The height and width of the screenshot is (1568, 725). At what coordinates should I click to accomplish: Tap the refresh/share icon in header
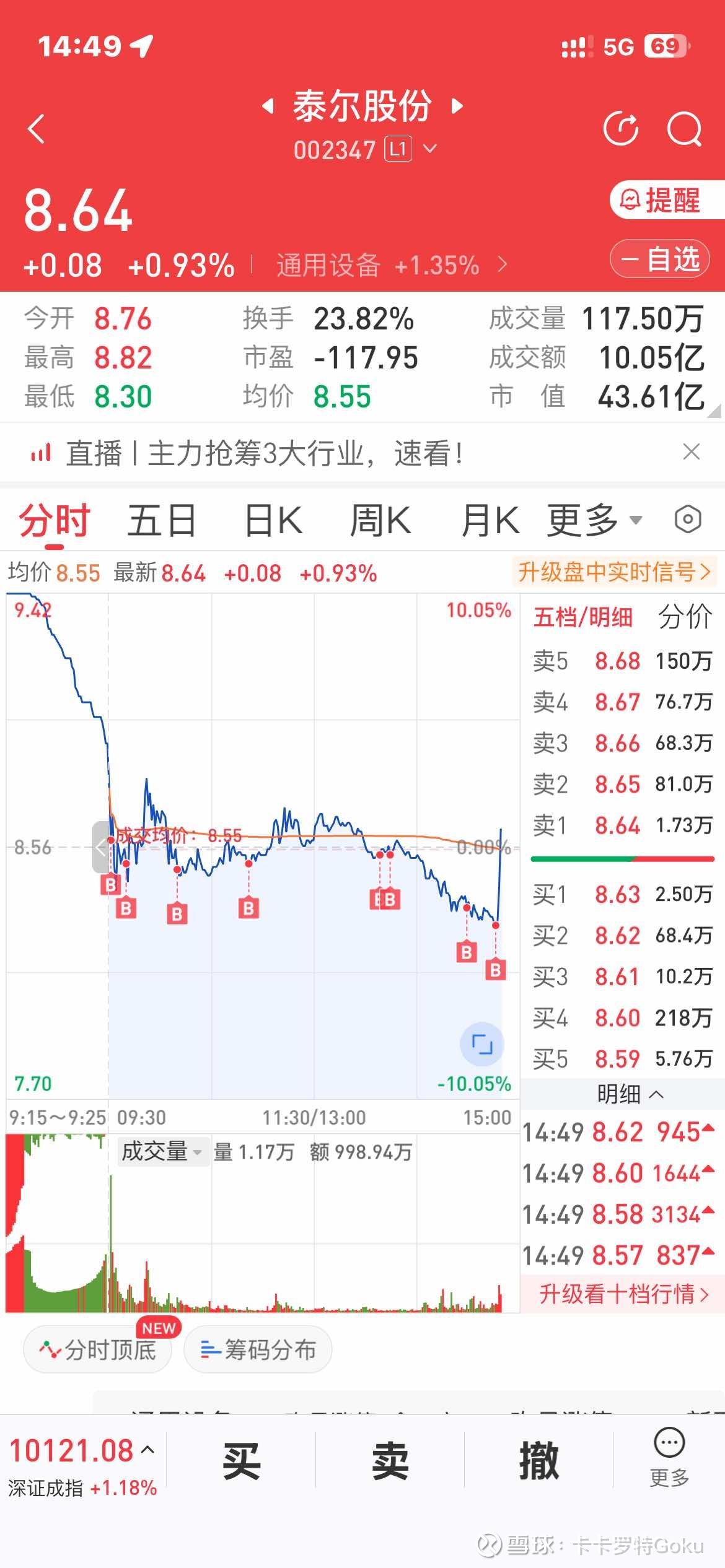coord(621,129)
